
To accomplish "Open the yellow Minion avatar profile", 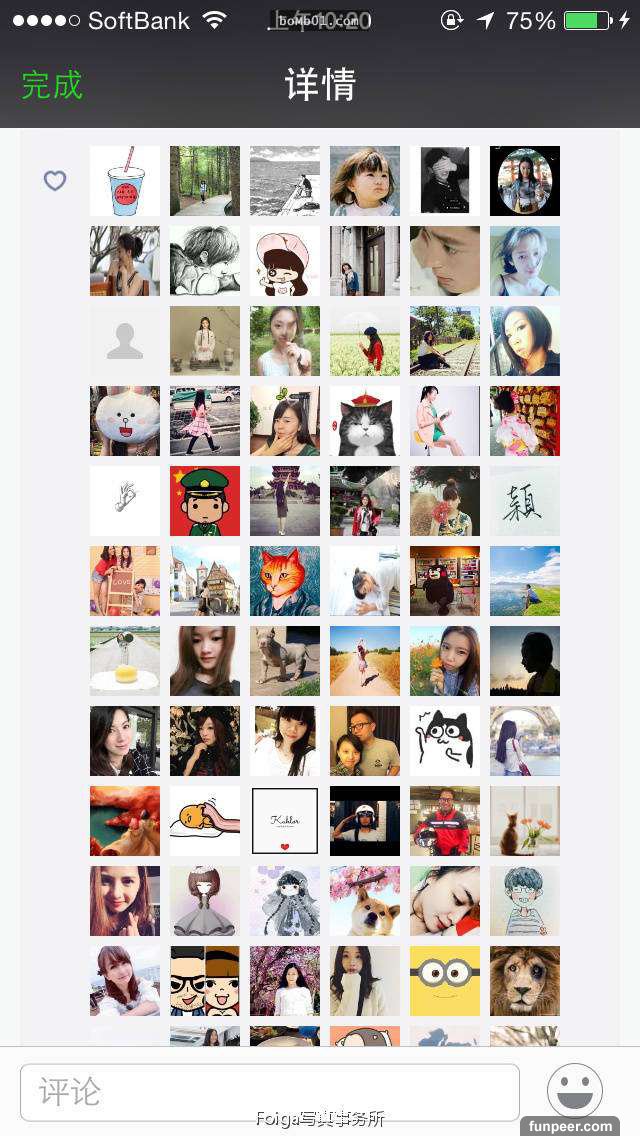I will tap(445, 981).
